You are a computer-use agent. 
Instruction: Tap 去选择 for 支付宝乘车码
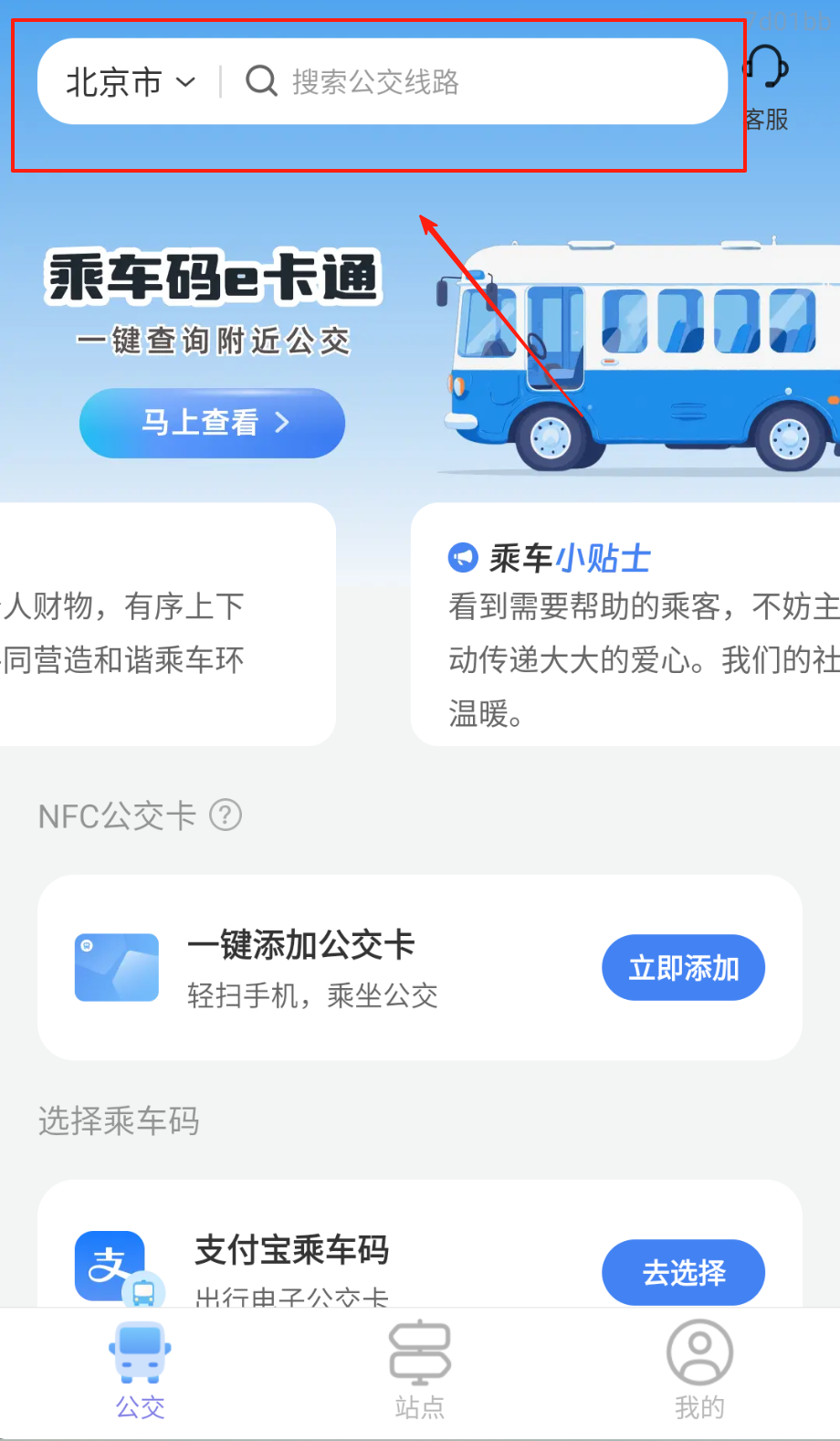[x=683, y=1272]
